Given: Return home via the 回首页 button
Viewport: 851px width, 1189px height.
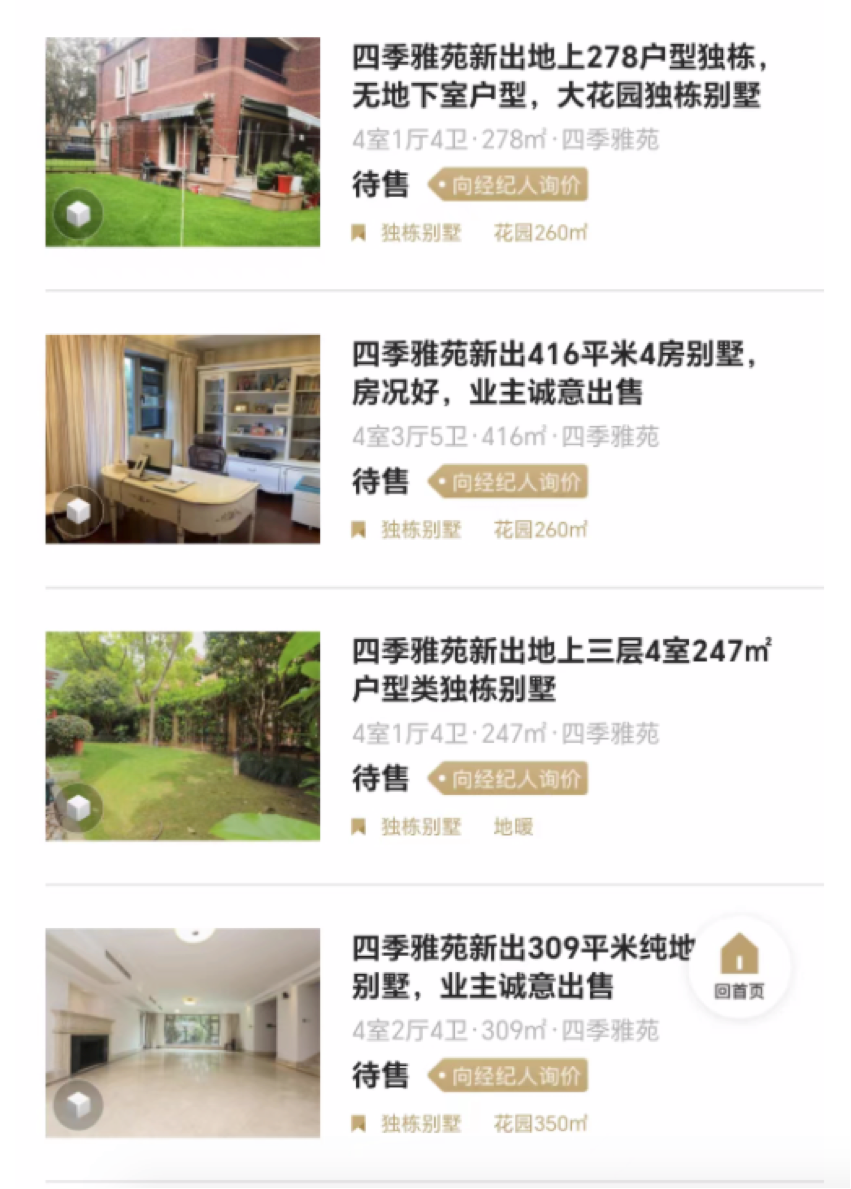Looking at the screenshot, I should coord(740,966).
